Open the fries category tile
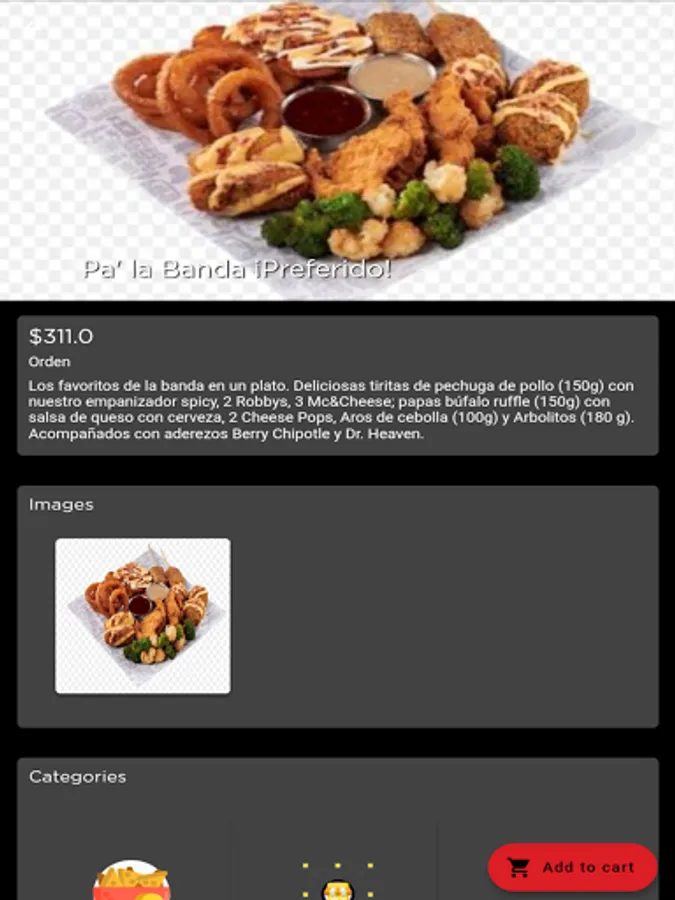This screenshot has height=900, width=675. pyautogui.click(x=132, y=880)
